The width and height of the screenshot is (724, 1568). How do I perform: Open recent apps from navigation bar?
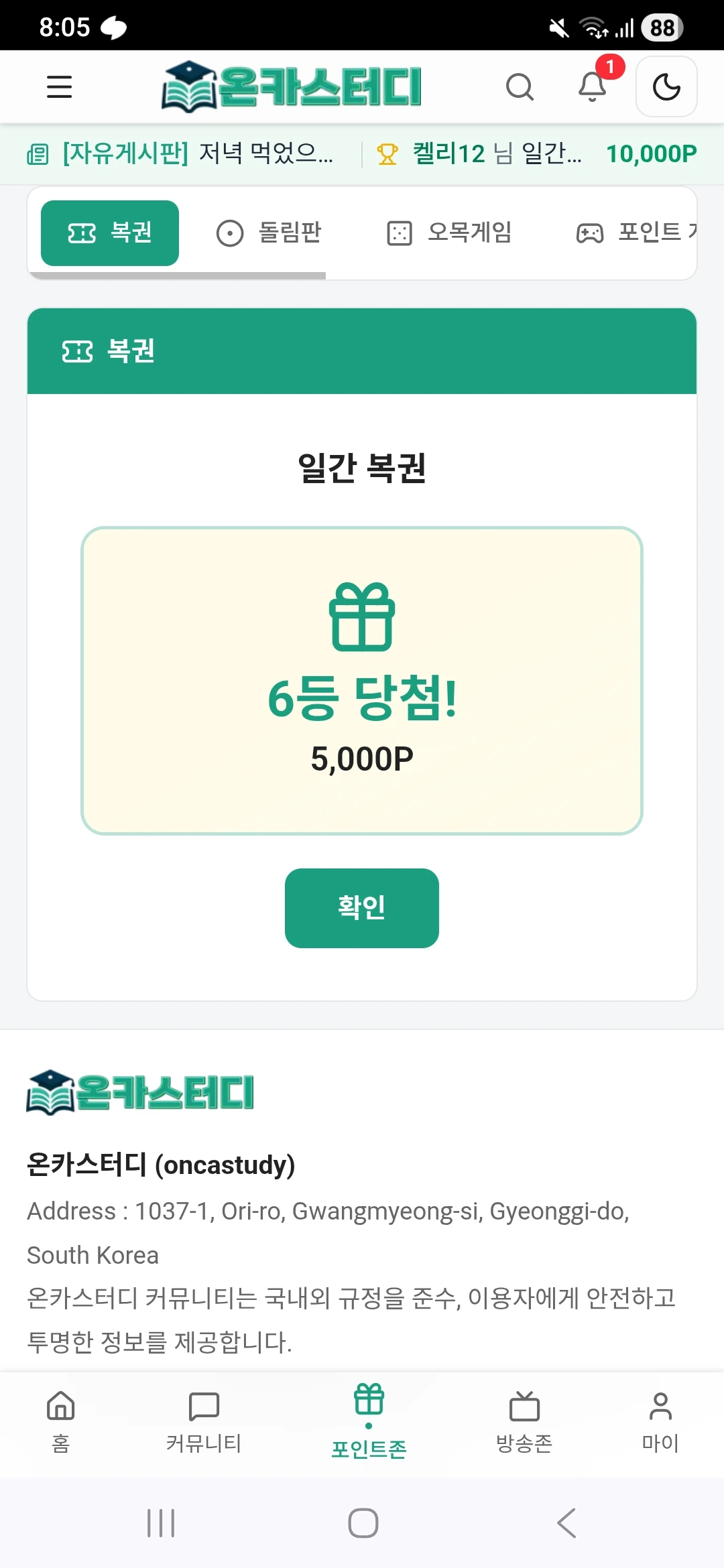click(x=161, y=1523)
